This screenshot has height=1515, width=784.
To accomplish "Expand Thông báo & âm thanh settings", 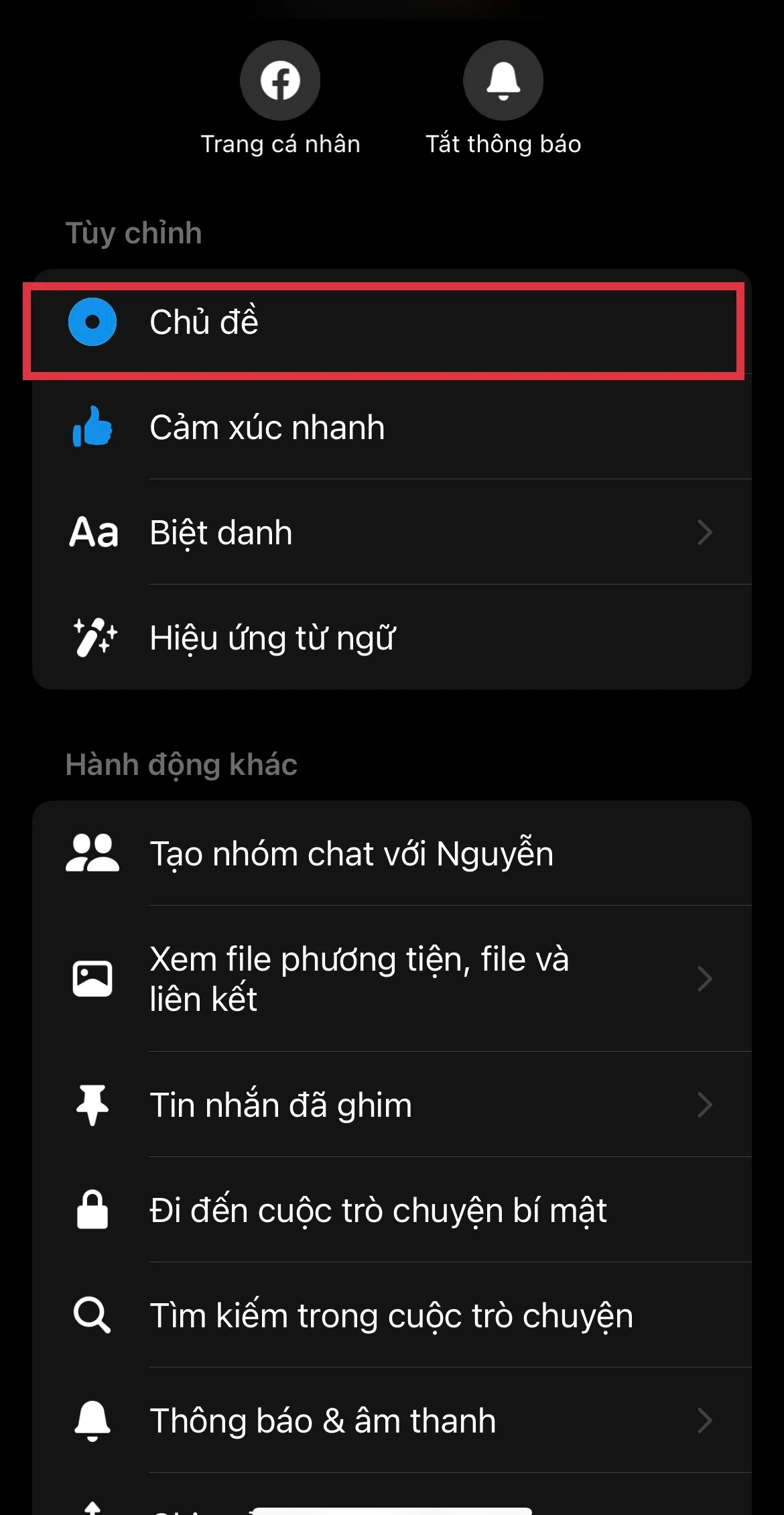I will pos(706,1419).
